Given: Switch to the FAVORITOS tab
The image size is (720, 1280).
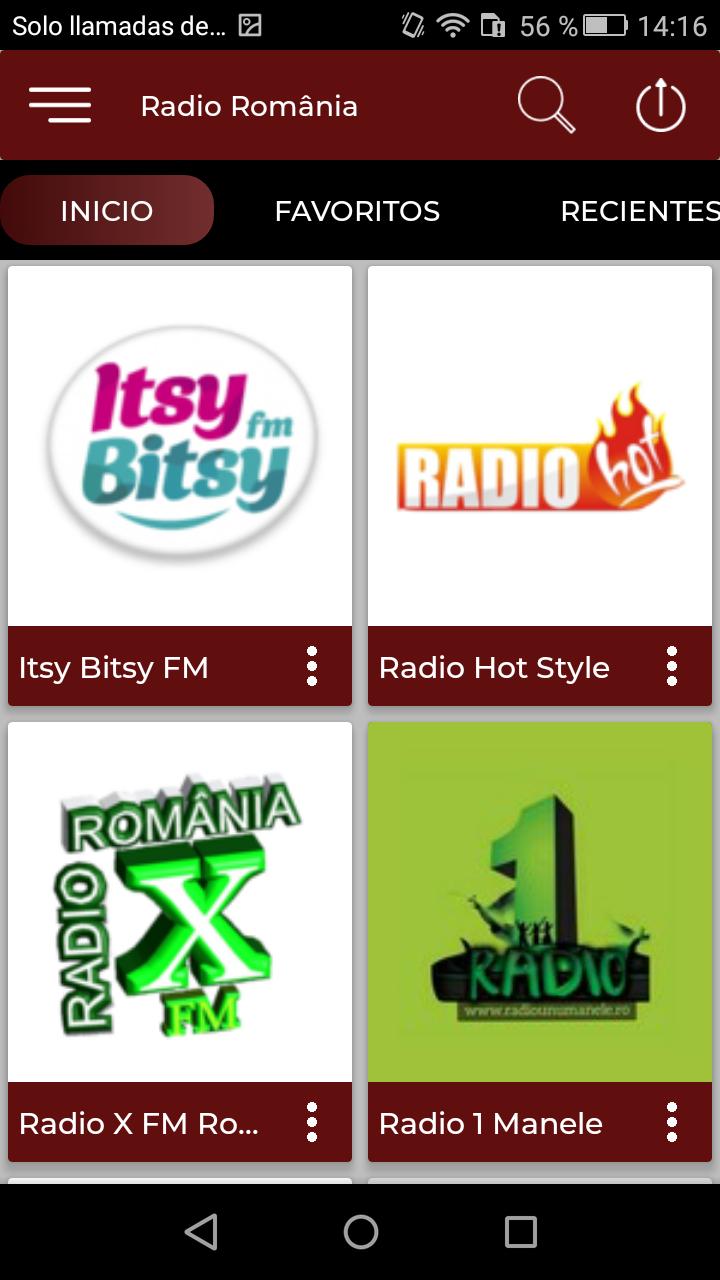Looking at the screenshot, I should [357, 211].
